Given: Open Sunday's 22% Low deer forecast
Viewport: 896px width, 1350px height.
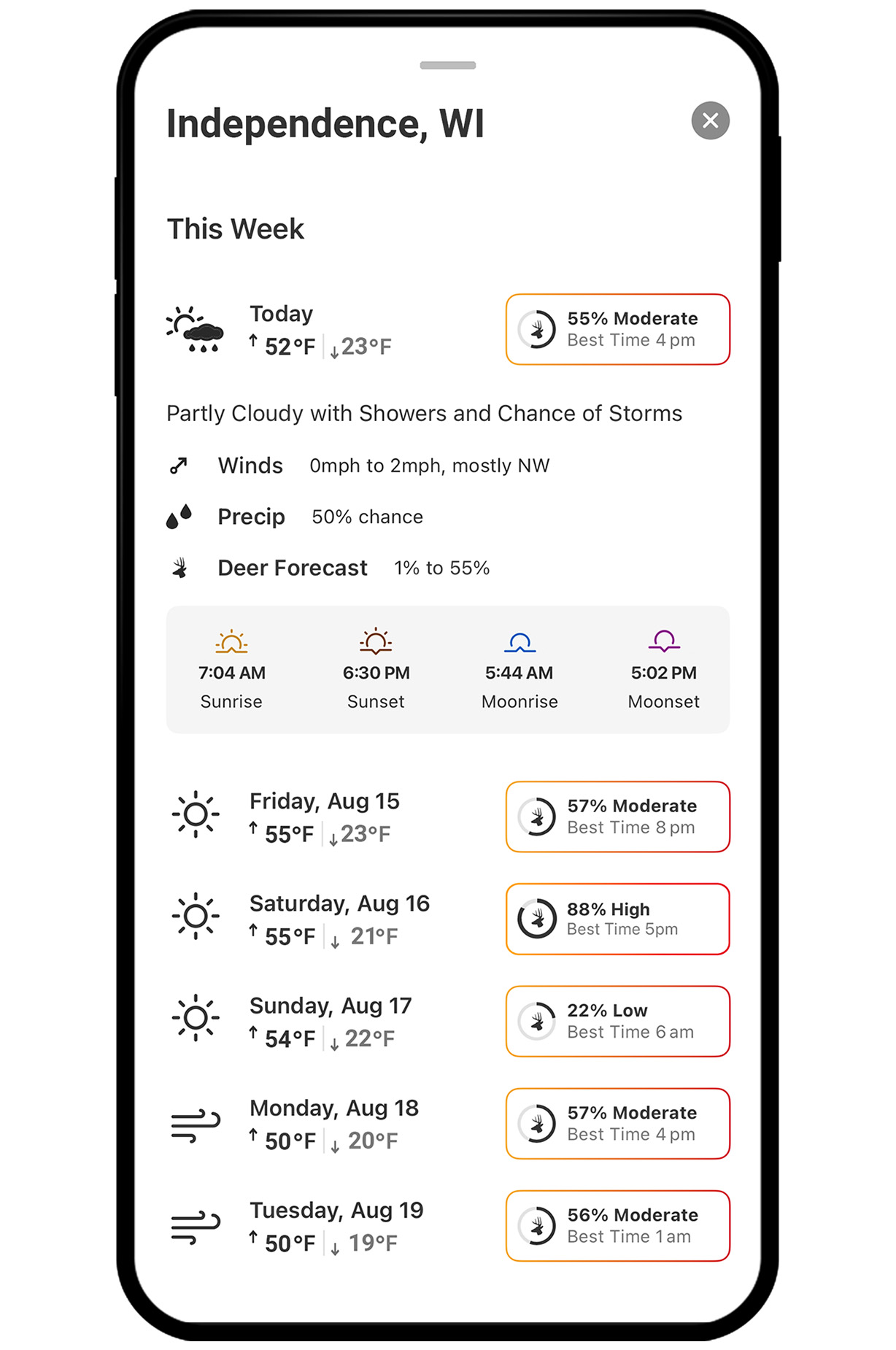Looking at the screenshot, I should tap(617, 1021).
